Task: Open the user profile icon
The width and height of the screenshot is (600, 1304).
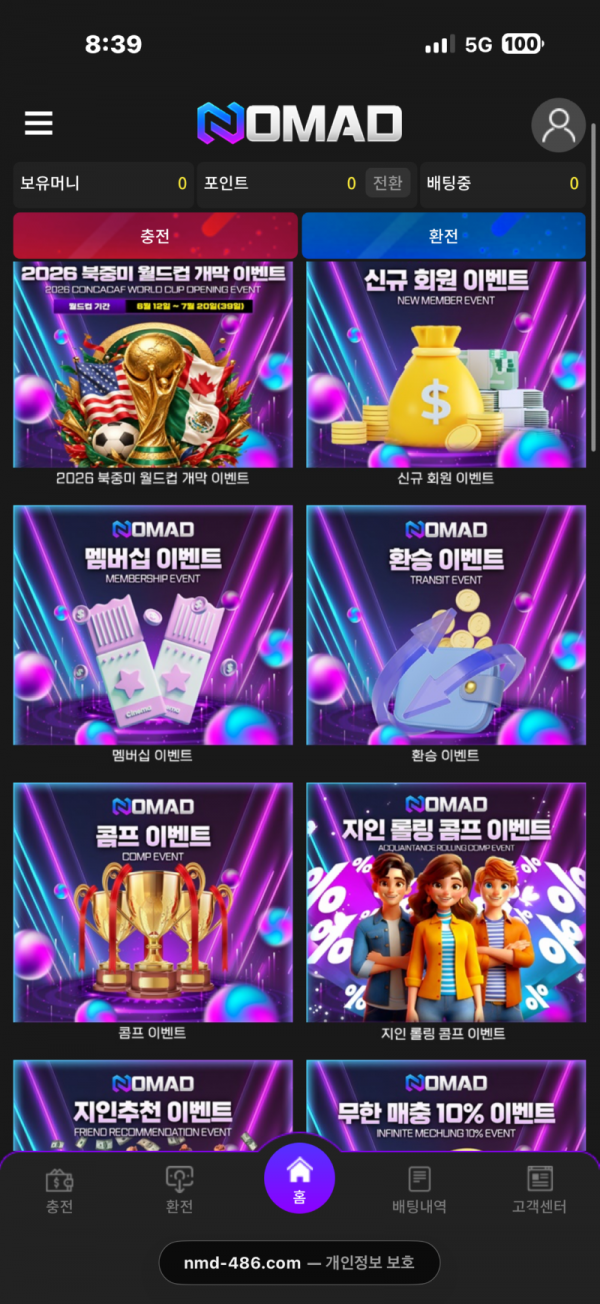Action: (558, 125)
